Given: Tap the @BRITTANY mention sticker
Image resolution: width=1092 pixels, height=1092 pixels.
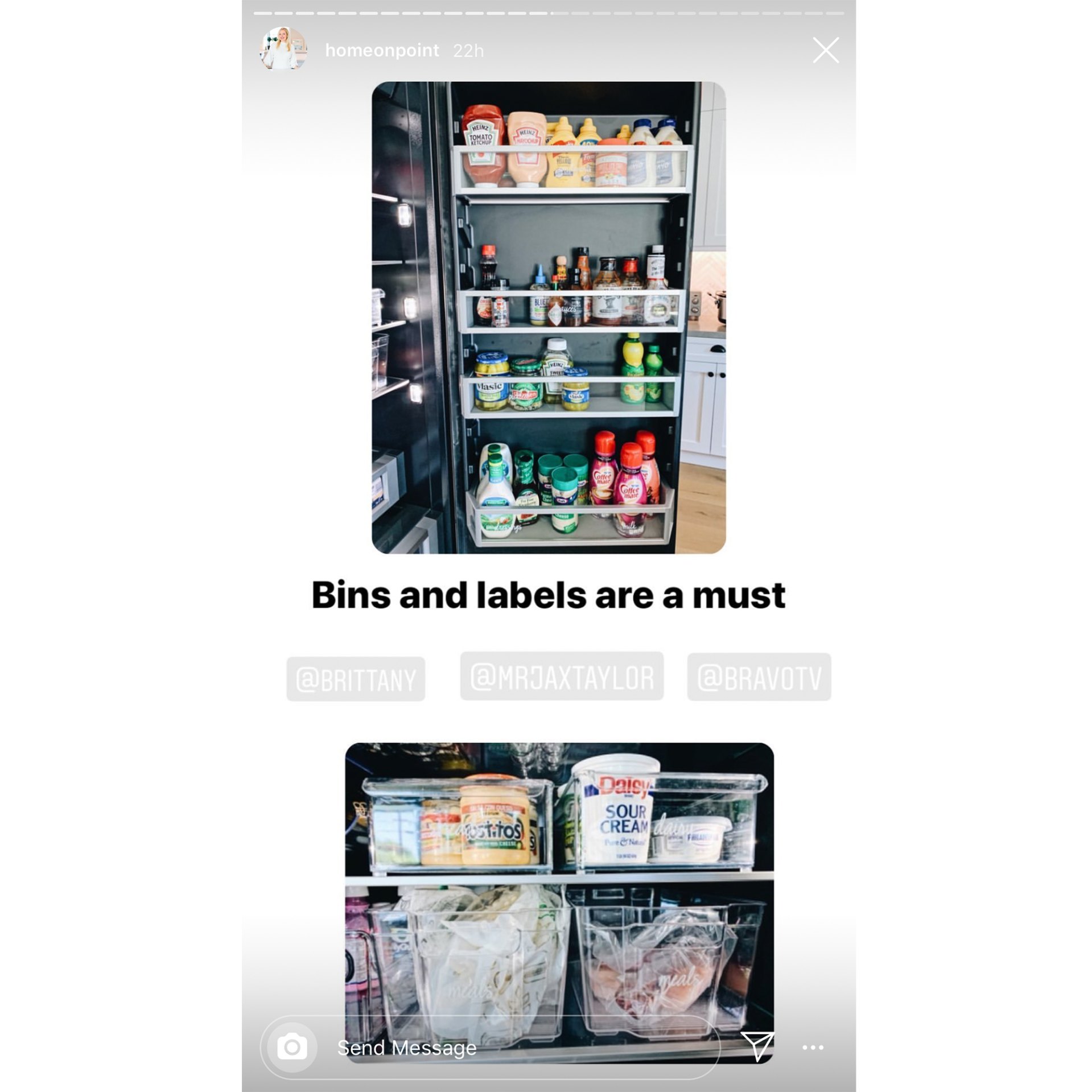Looking at the screenshot, I should pos(356,679).
